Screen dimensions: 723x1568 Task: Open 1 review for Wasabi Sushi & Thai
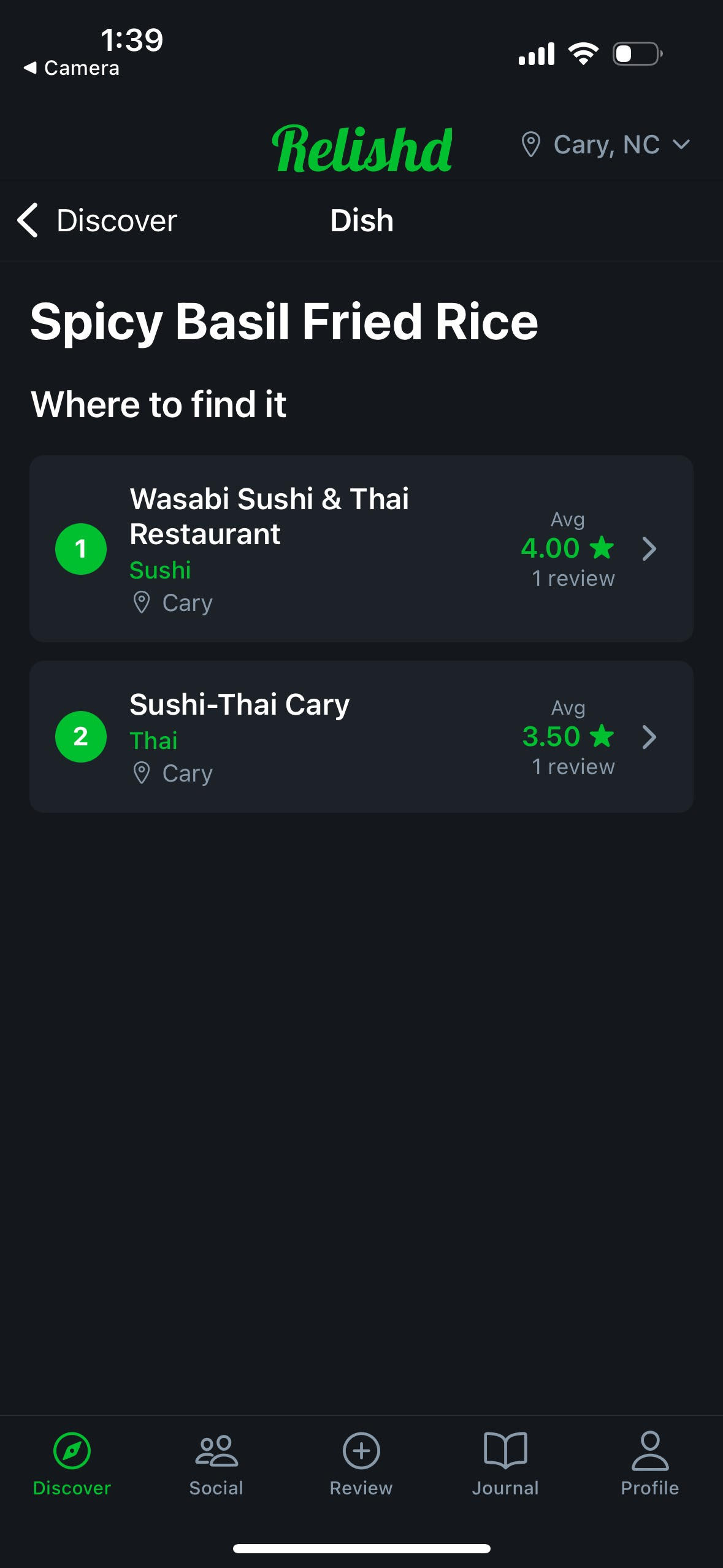click(x=573, y=577)
